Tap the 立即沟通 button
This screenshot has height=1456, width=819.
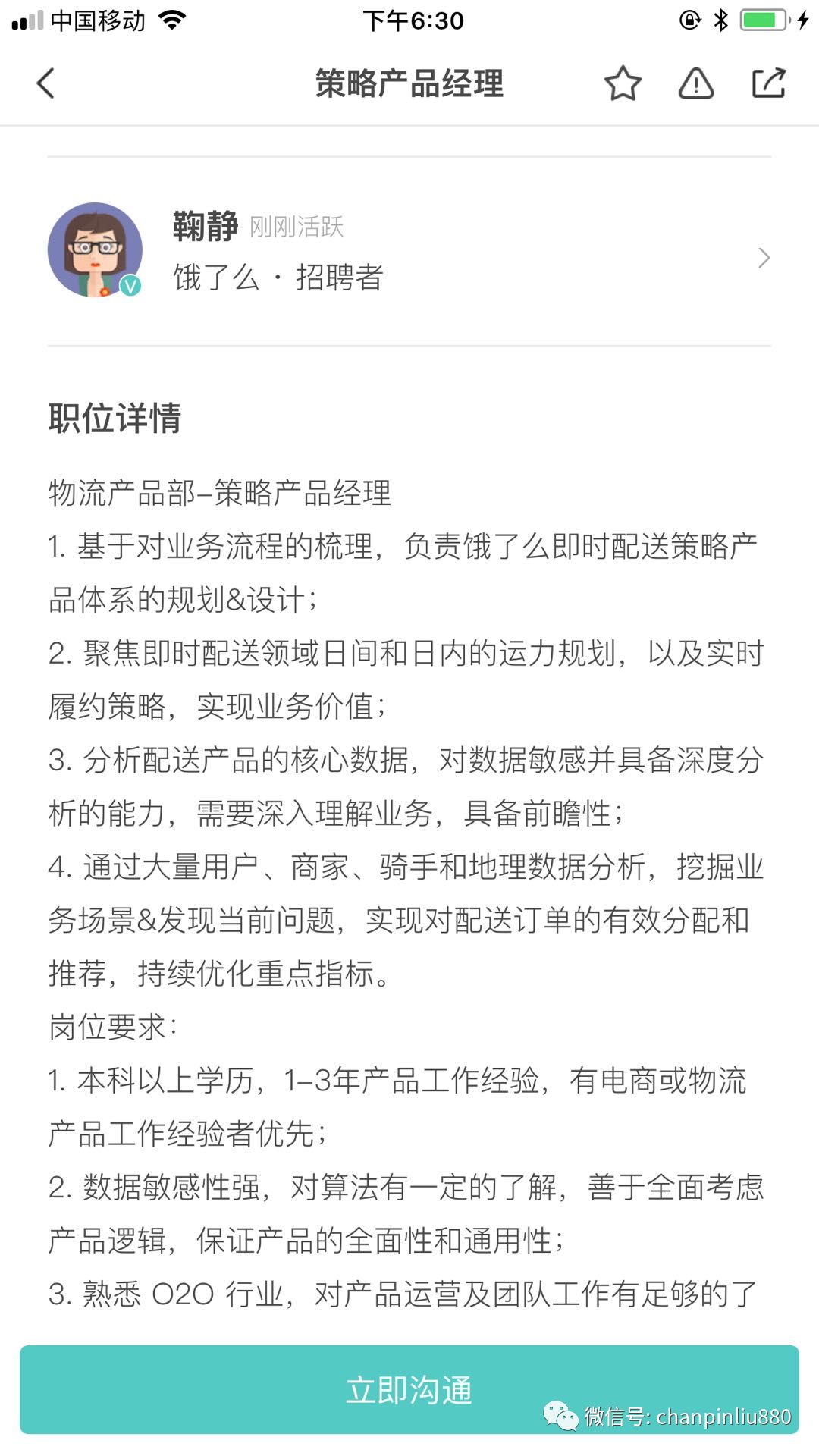409,1389
